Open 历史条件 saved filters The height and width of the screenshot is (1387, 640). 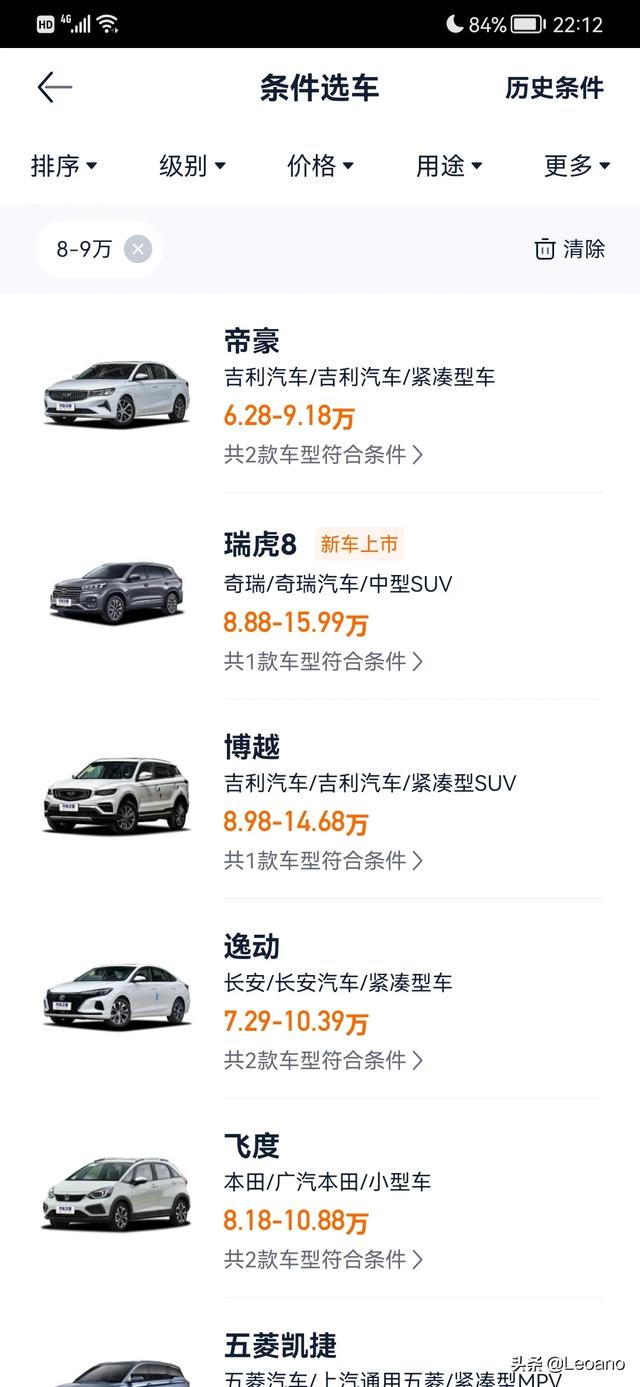[554, 88]
